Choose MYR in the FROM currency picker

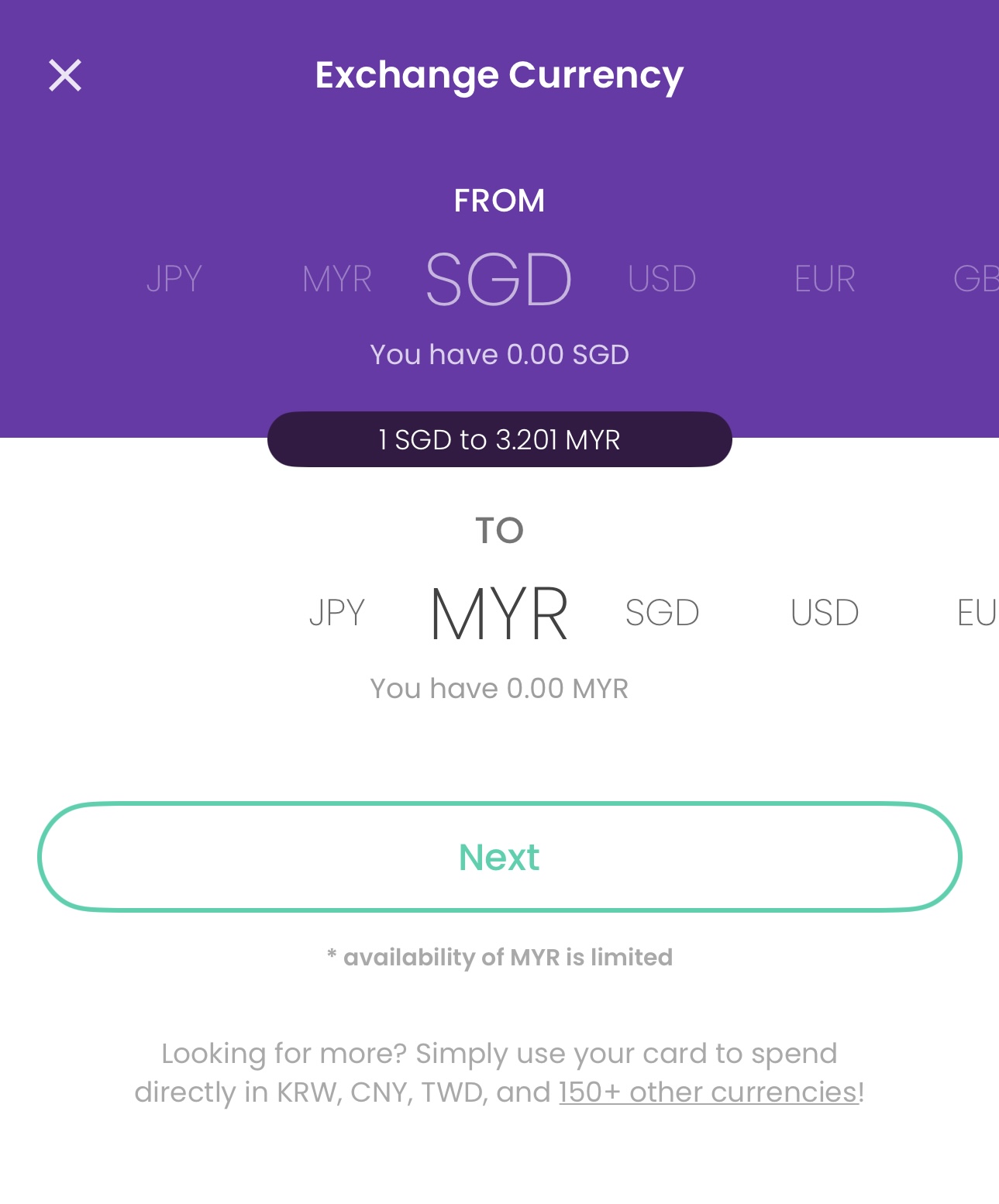click(x=337, y=279)
